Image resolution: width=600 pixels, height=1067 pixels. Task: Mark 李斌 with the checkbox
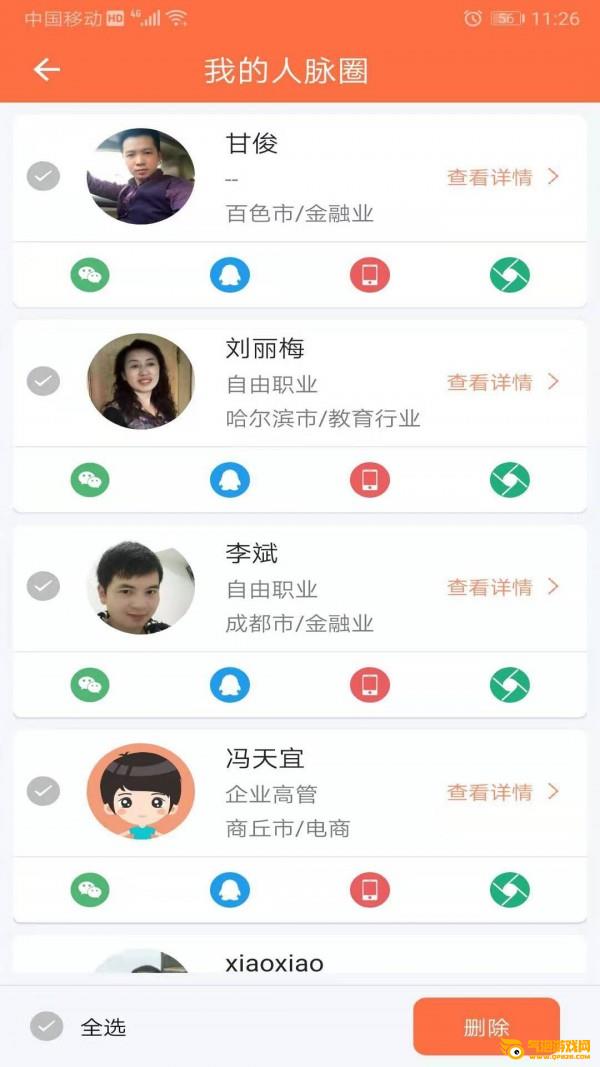43,587
